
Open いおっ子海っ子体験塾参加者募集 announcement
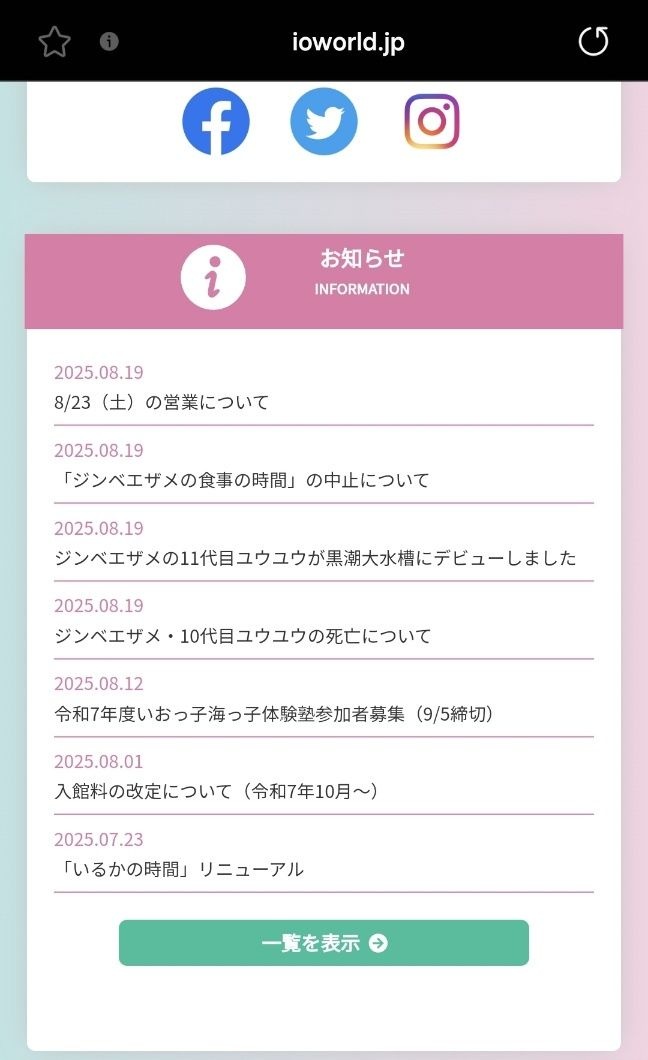[x=275, y=714]
